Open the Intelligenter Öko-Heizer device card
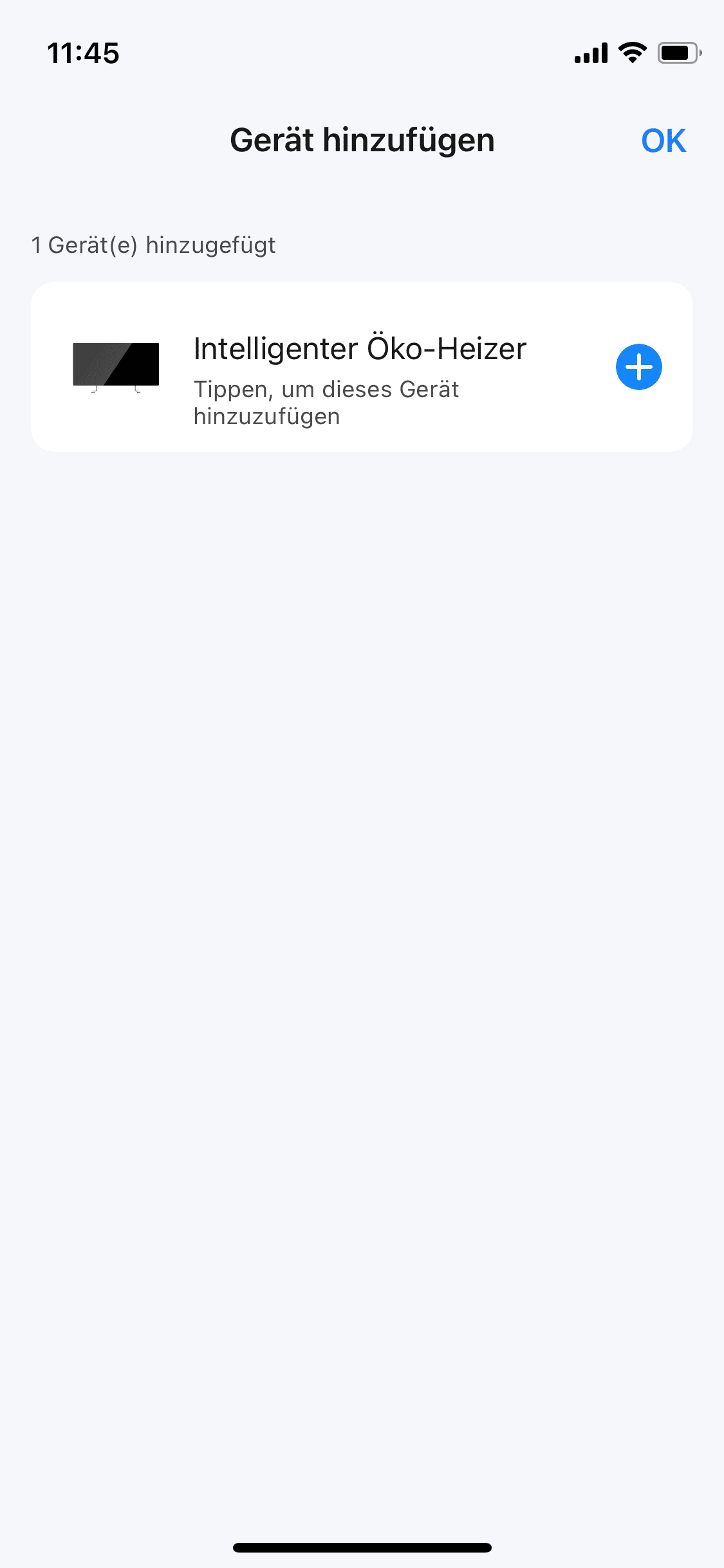This screenshot has width=724, height=1568. tap(359, 367)
